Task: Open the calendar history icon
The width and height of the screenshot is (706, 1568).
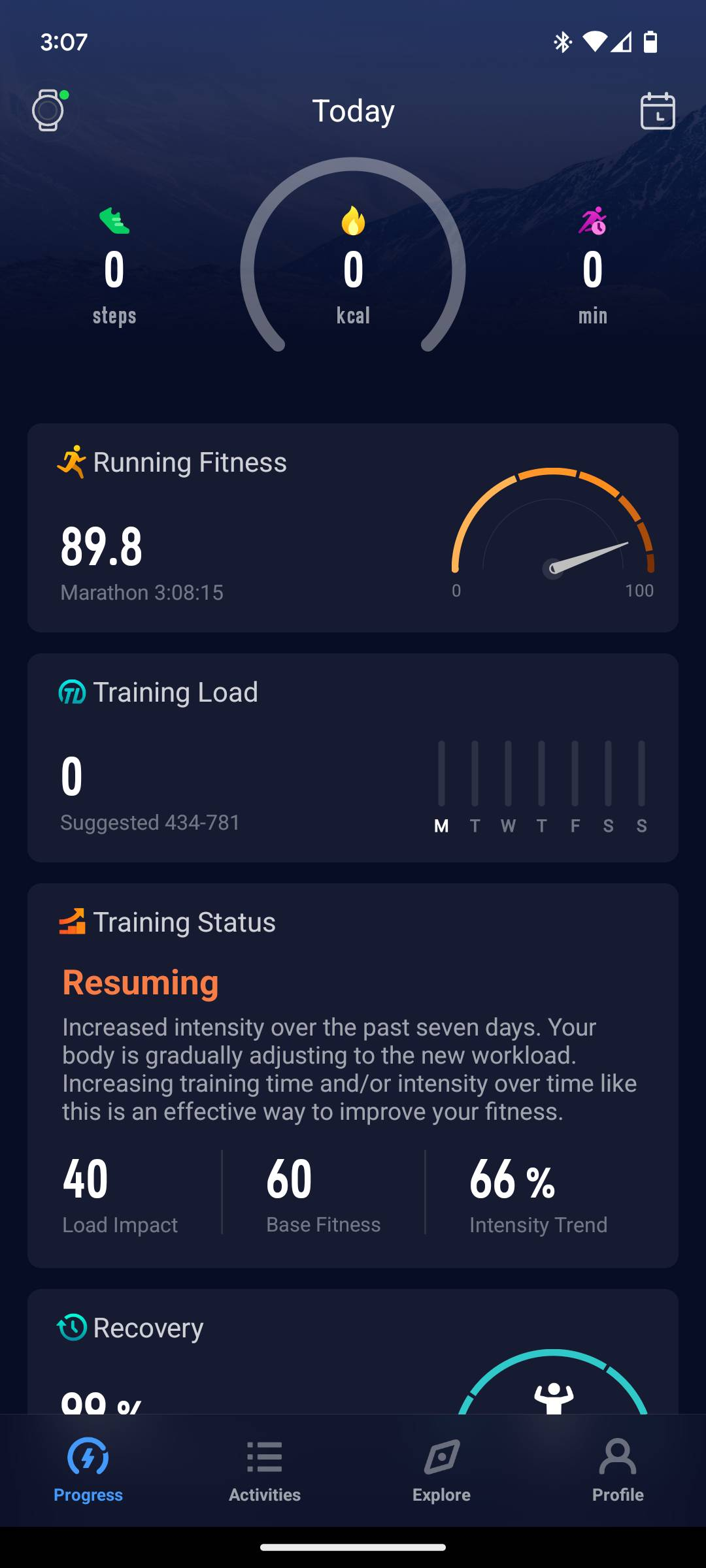Action: (x=657, y=111)
